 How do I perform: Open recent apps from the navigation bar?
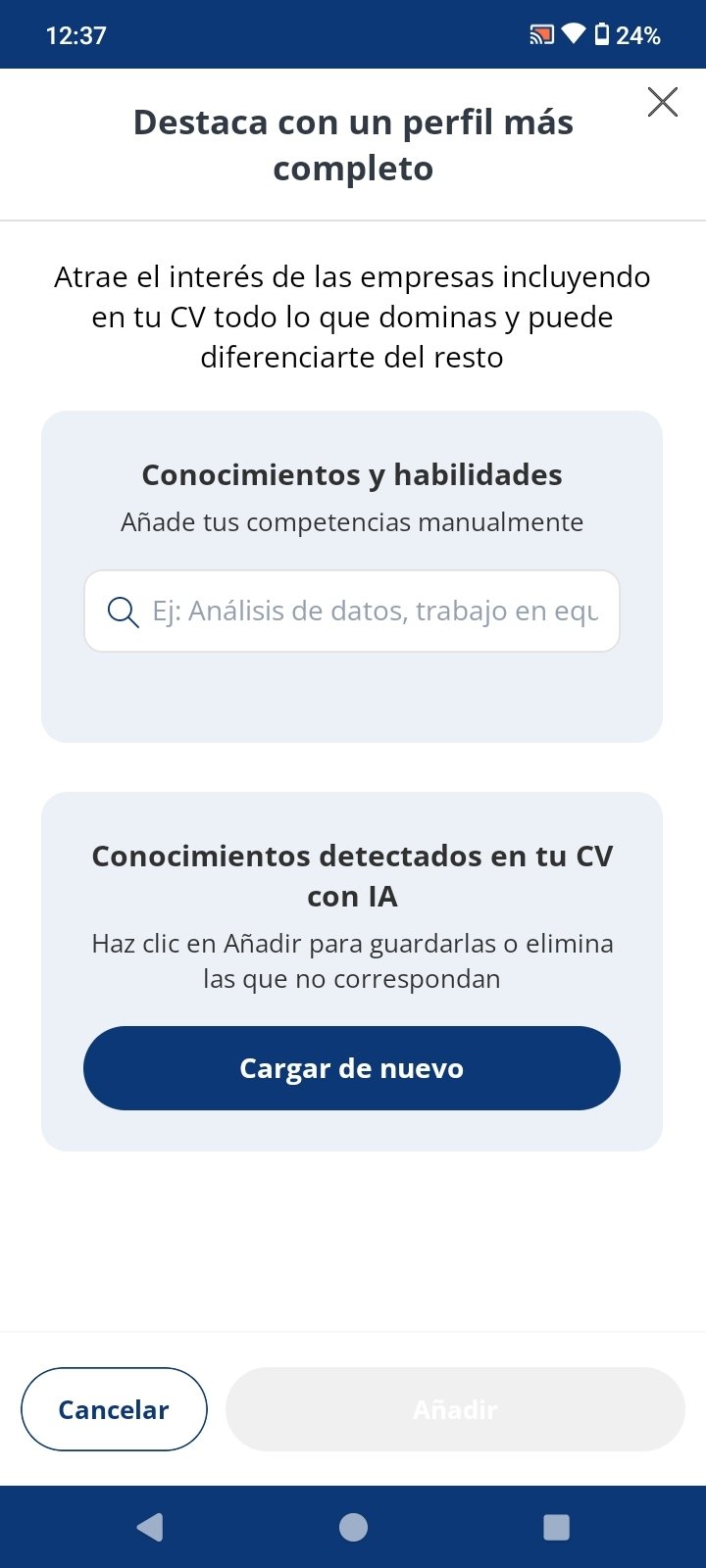(x=556, y=1527)
